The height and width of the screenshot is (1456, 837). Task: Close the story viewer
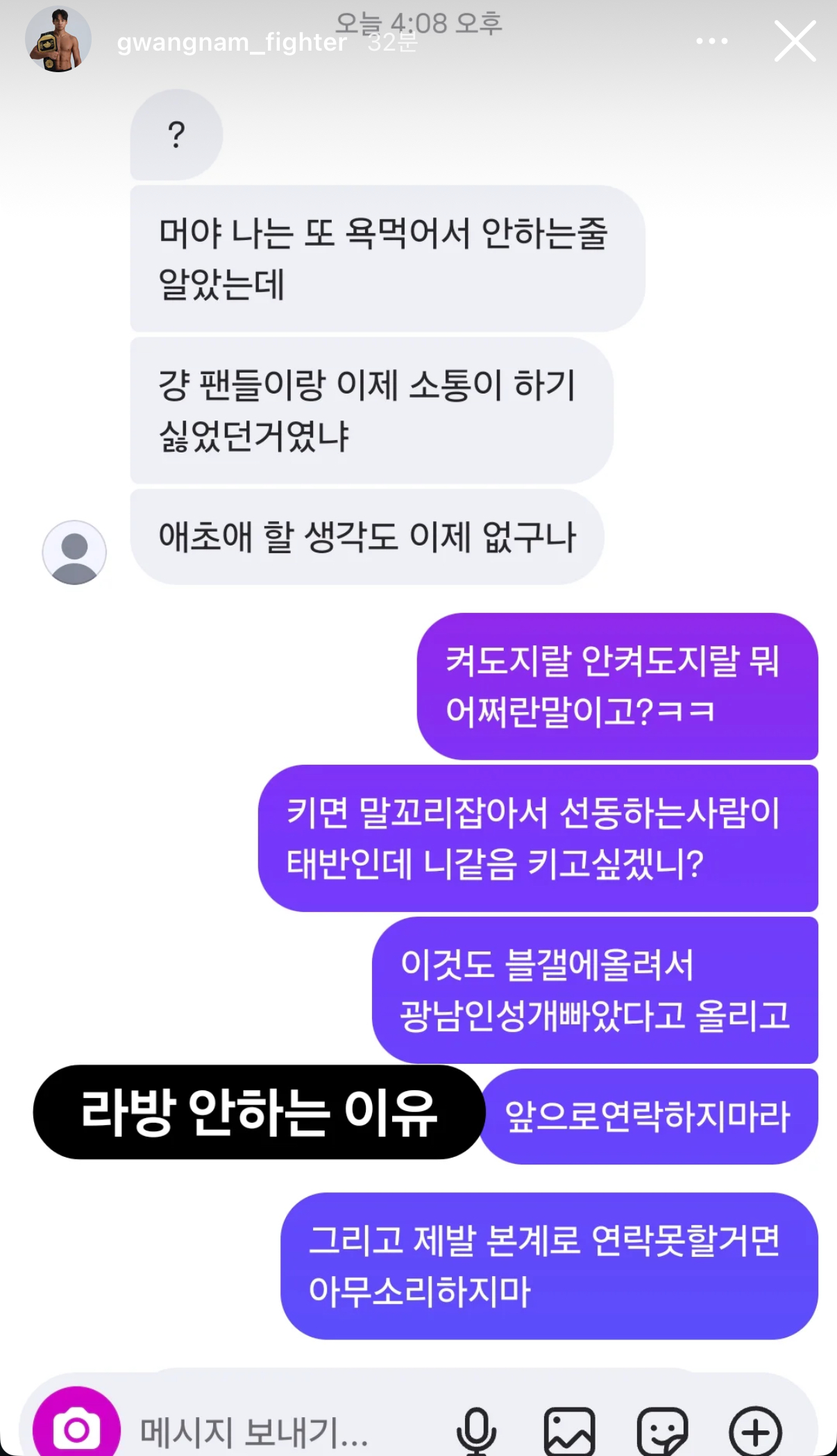coord(795,42)
